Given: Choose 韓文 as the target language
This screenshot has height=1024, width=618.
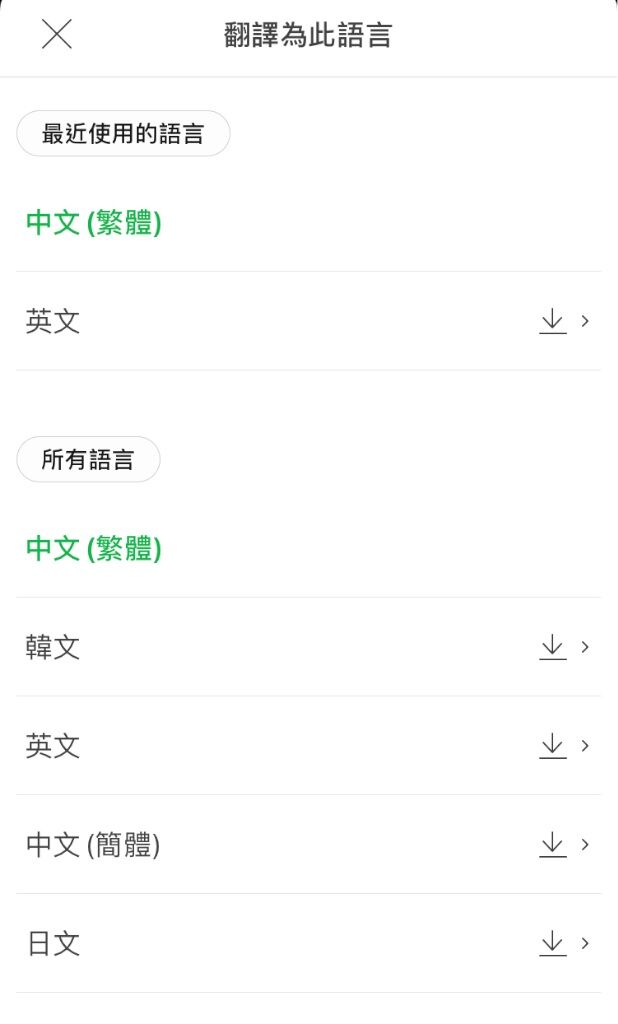Looking at the screenshot, I should coord(308,647).
